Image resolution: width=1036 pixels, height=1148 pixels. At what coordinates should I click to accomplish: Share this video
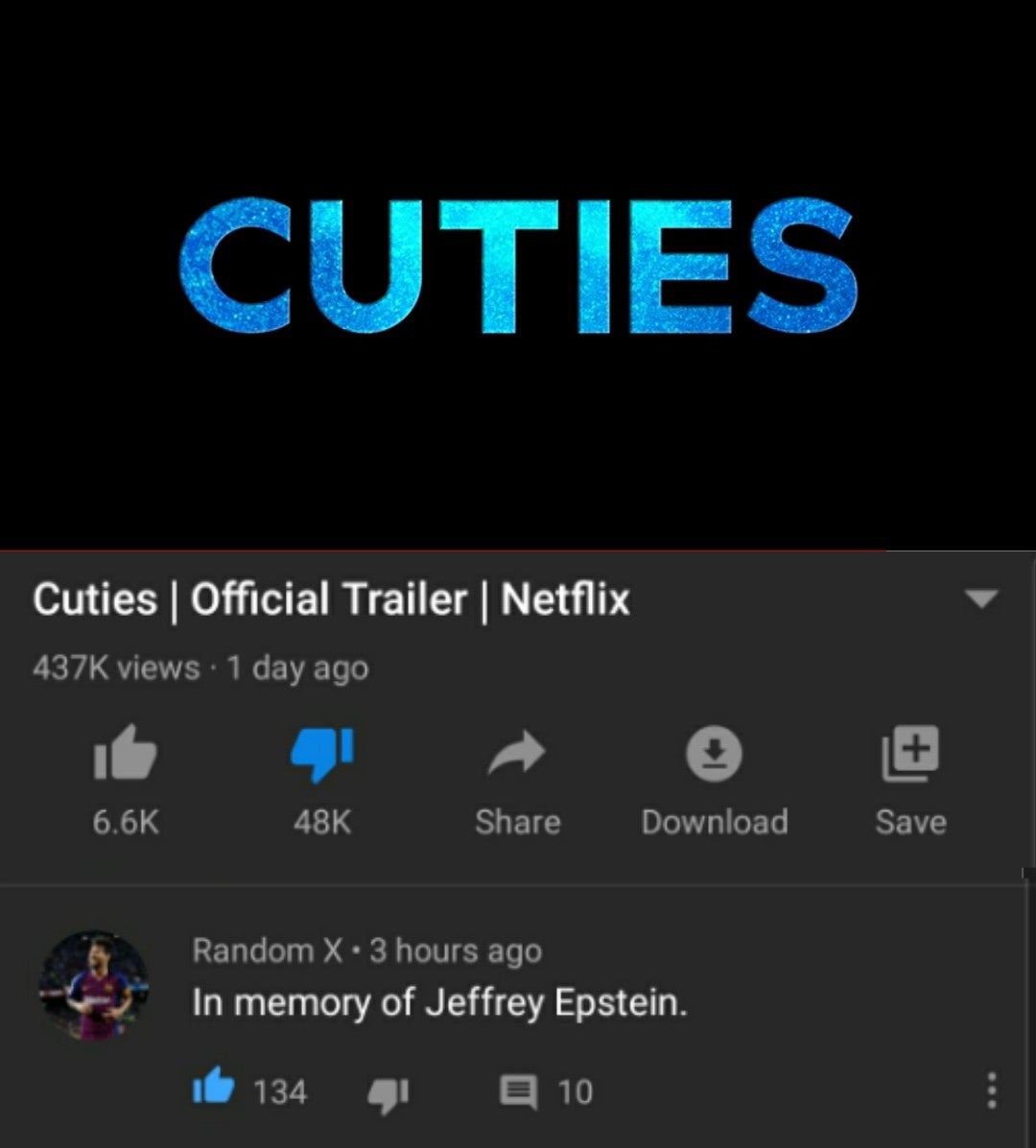click(x=517, y=754)
